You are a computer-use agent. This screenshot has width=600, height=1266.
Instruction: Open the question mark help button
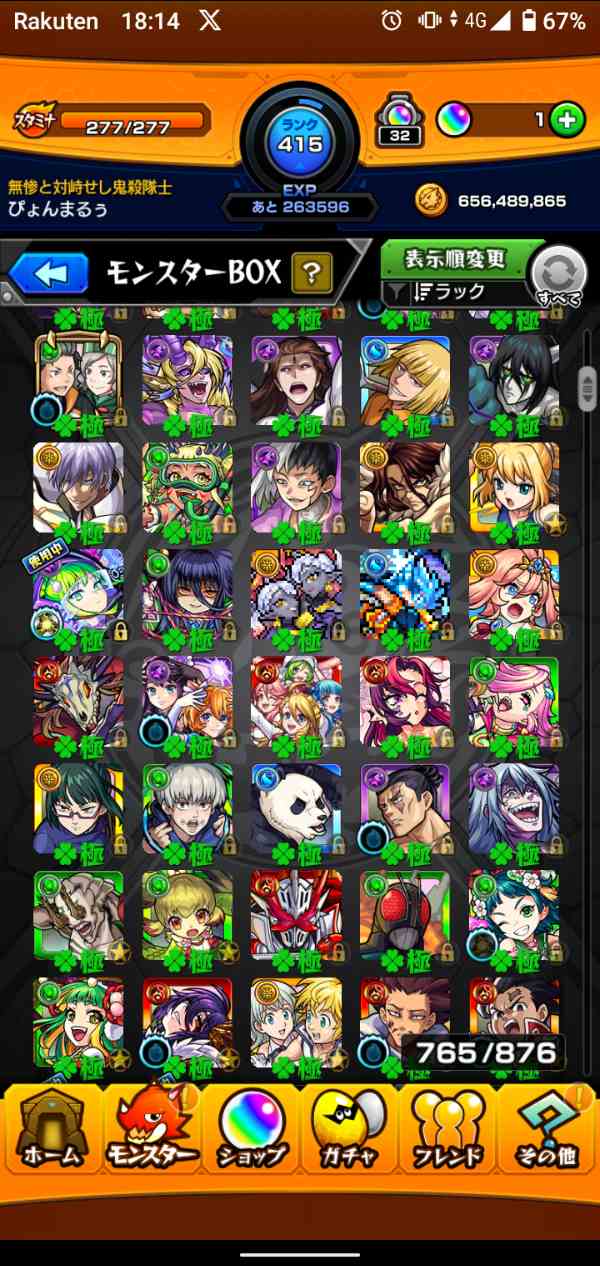click(x=311, y=272)
